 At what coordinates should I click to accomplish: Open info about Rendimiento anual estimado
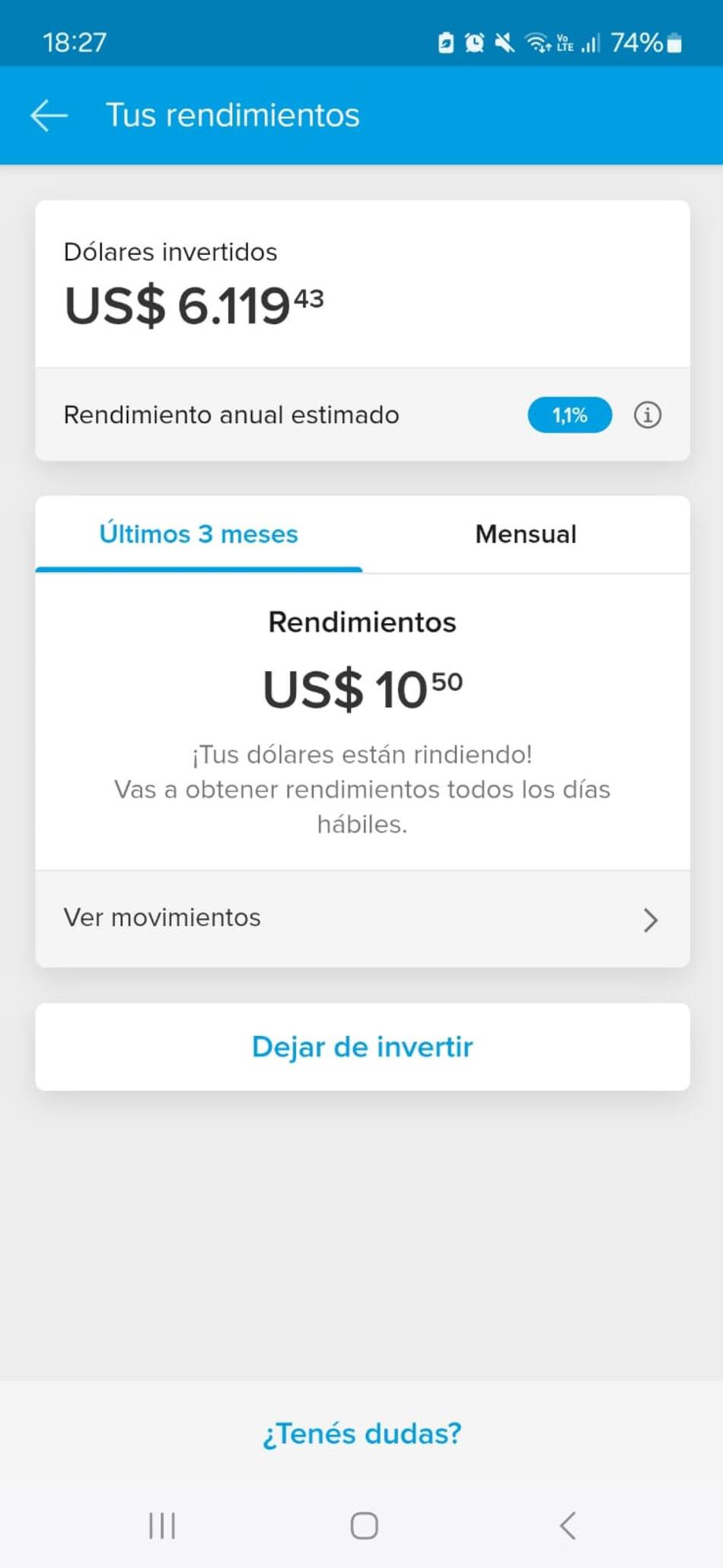(x=647, y=415)
